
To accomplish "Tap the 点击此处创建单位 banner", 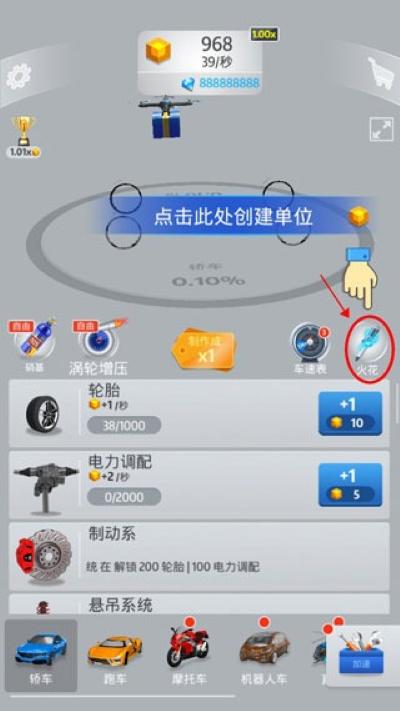I will 233,217.
